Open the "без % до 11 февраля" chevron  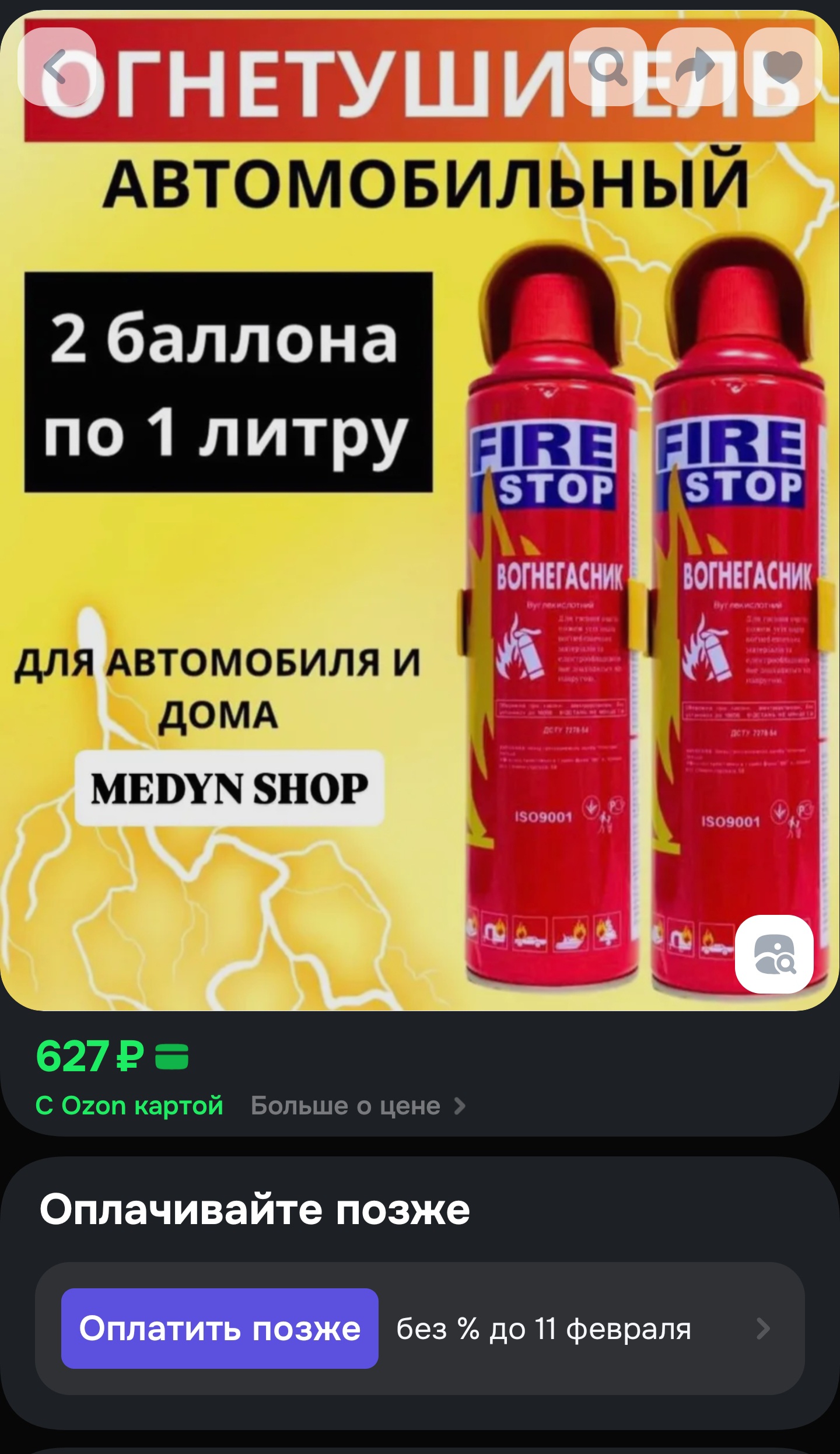click(x=762, y=1329)
